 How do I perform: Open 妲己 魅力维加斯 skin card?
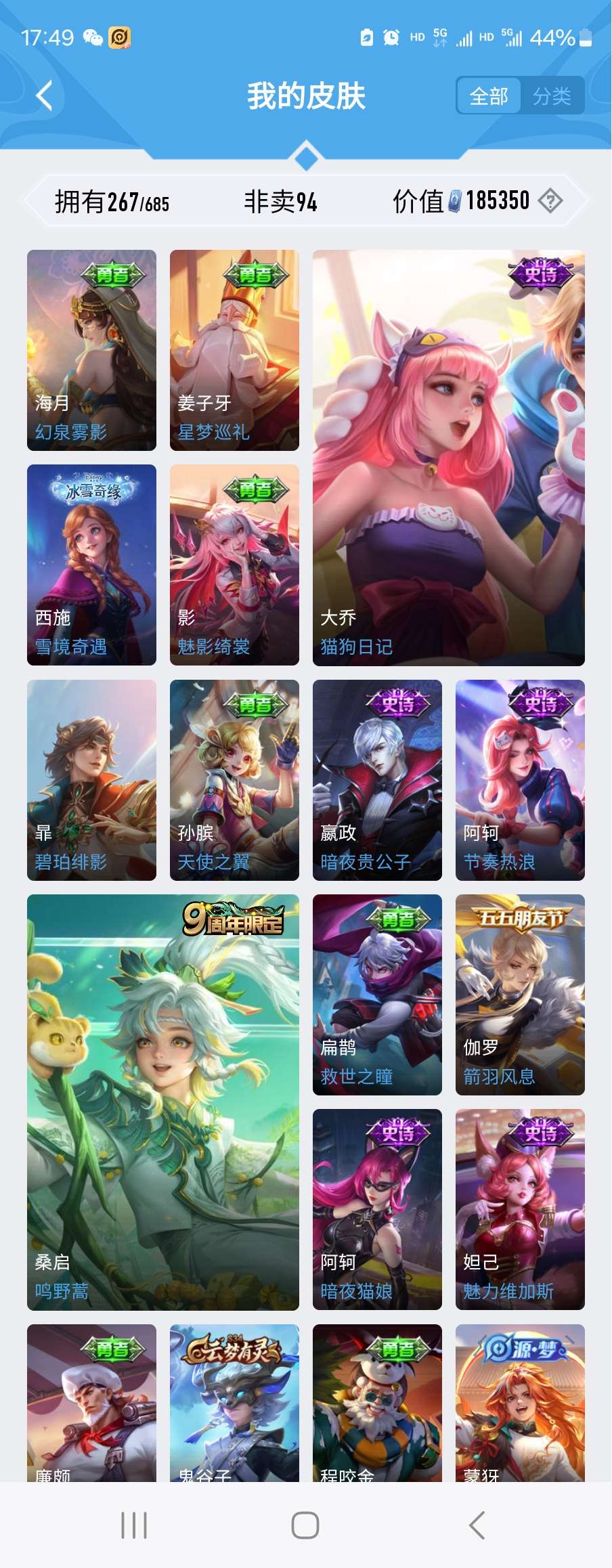(x=520, y=1209)
